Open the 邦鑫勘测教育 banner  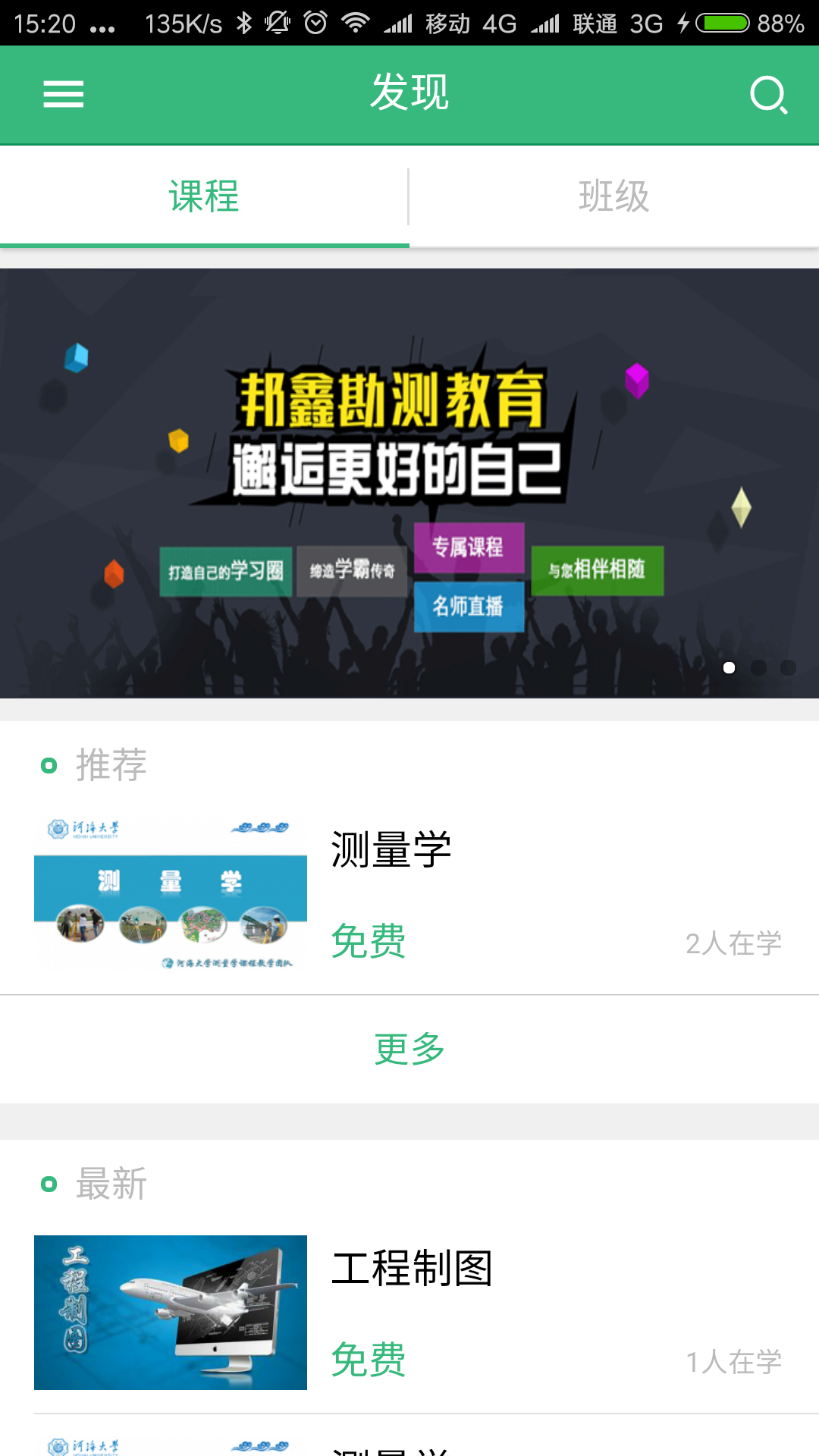[409, 482]
